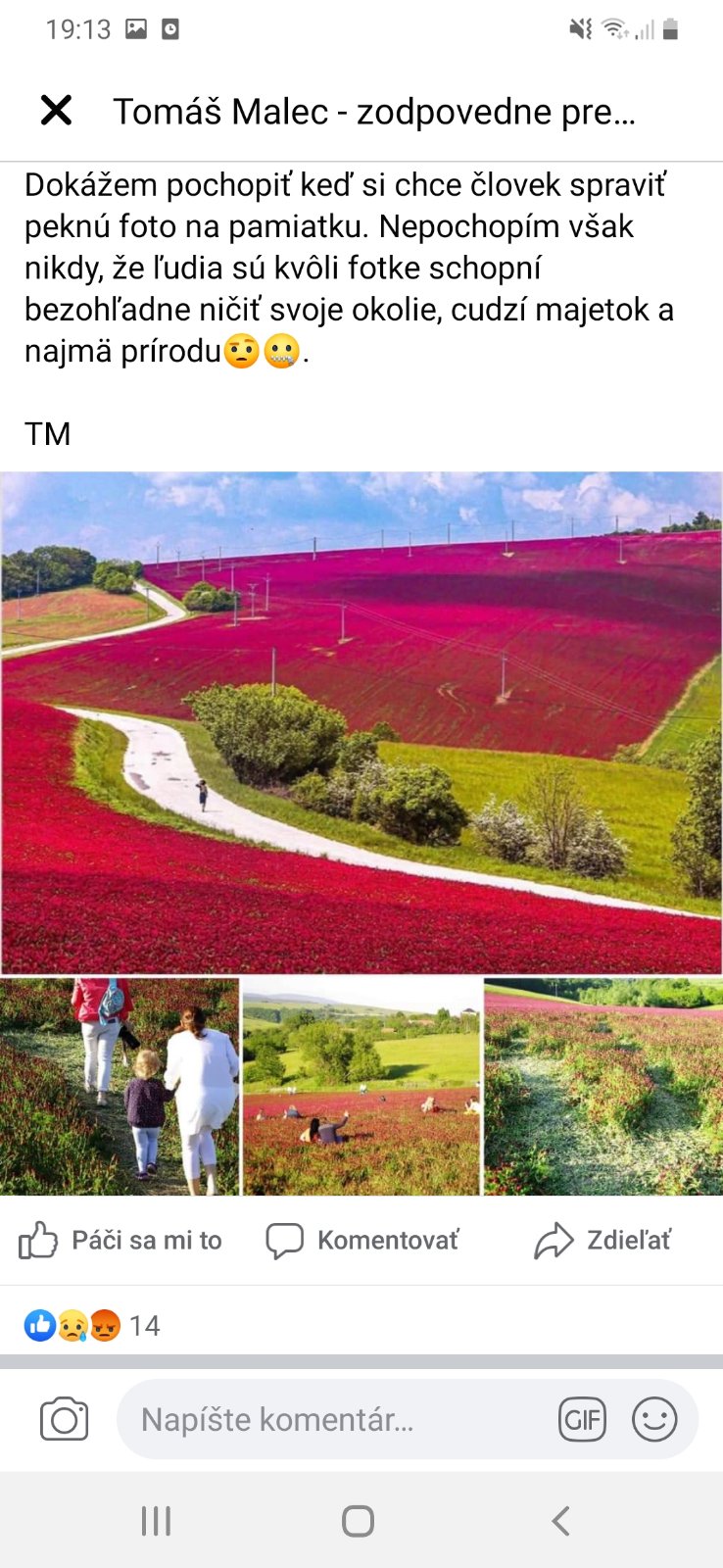Screen dimensions: 723x1568
Task: Tap the Komentovať button
Action: (362, 1241)
